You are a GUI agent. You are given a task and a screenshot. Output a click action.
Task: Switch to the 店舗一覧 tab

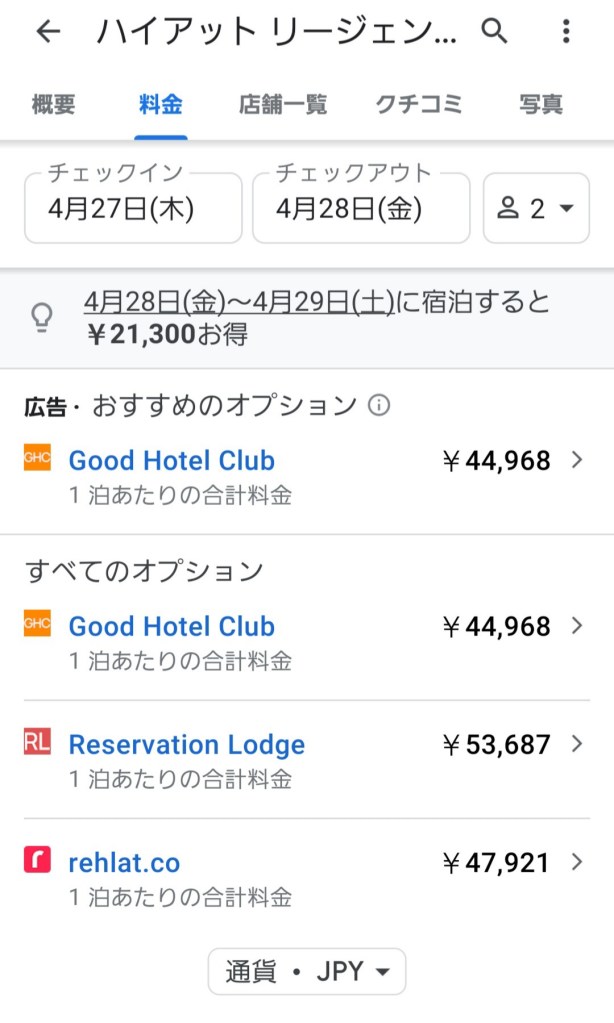click(x=283, y=104)
